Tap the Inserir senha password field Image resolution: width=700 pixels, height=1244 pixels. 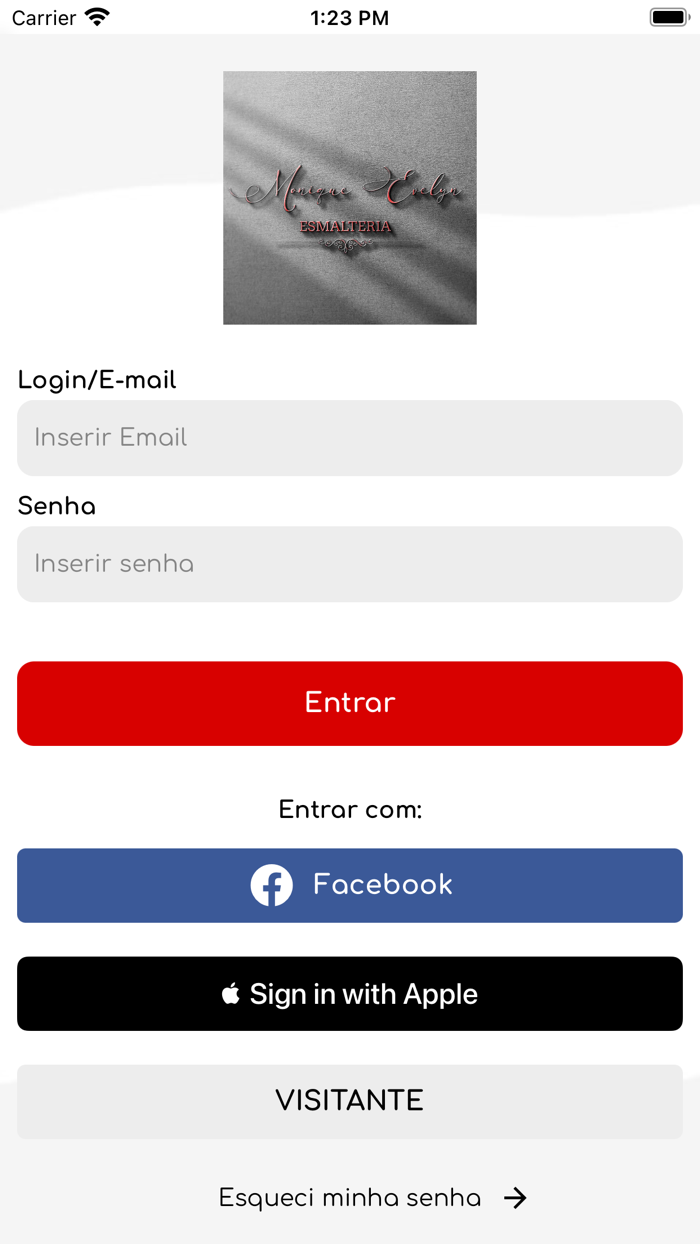click(350, 564)
